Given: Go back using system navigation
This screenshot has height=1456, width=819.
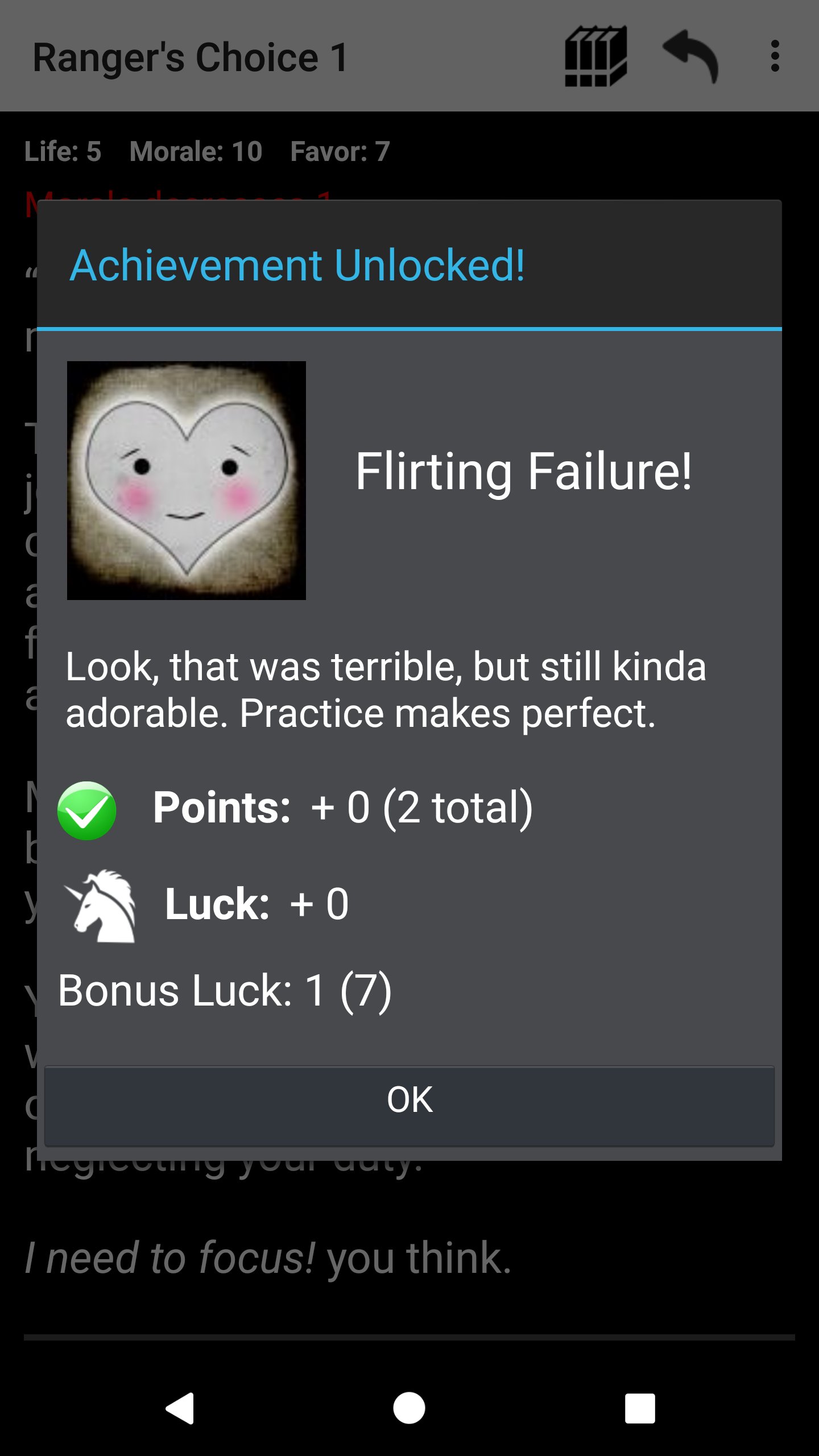Looking at the screenshot, I should [180, 1408].
